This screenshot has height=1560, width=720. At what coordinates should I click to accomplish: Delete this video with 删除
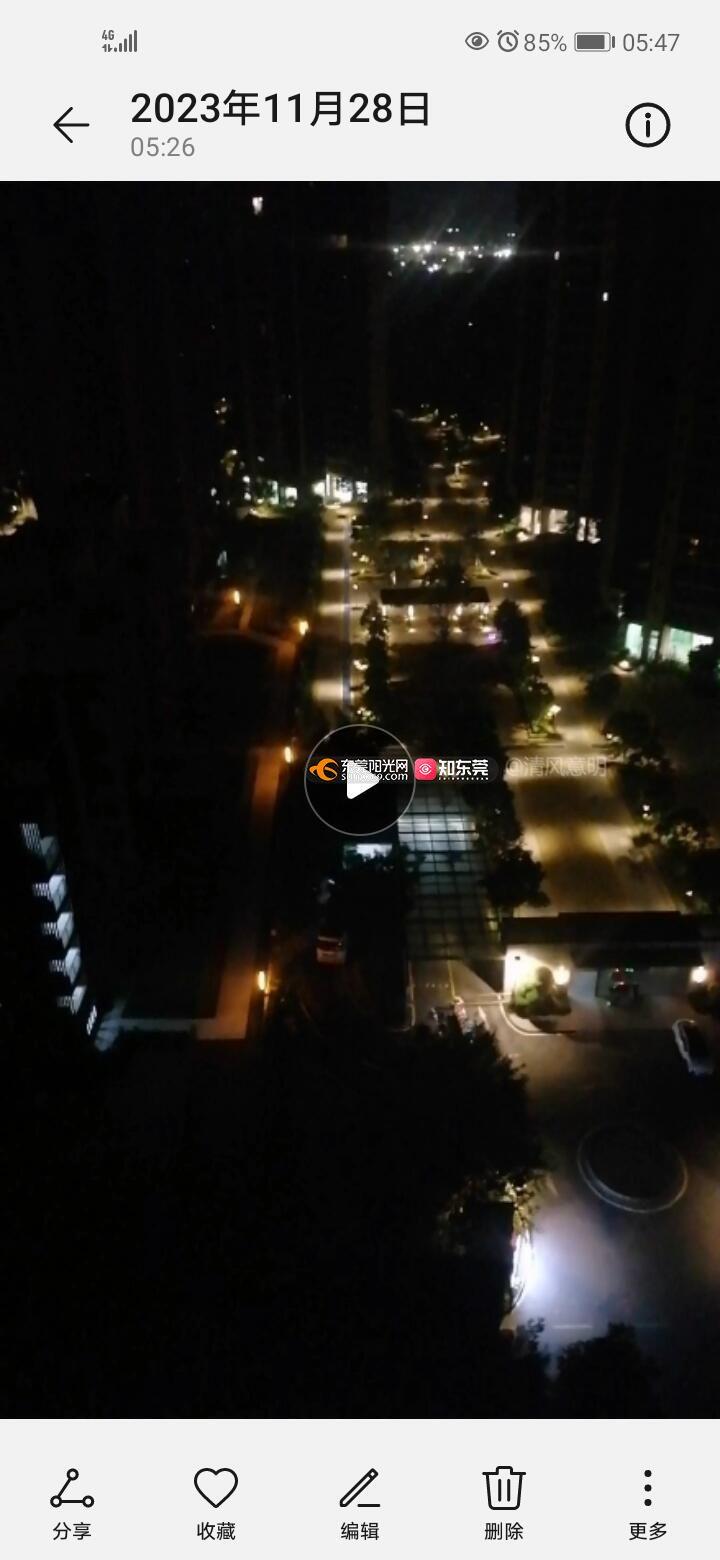click(504, 1502)
